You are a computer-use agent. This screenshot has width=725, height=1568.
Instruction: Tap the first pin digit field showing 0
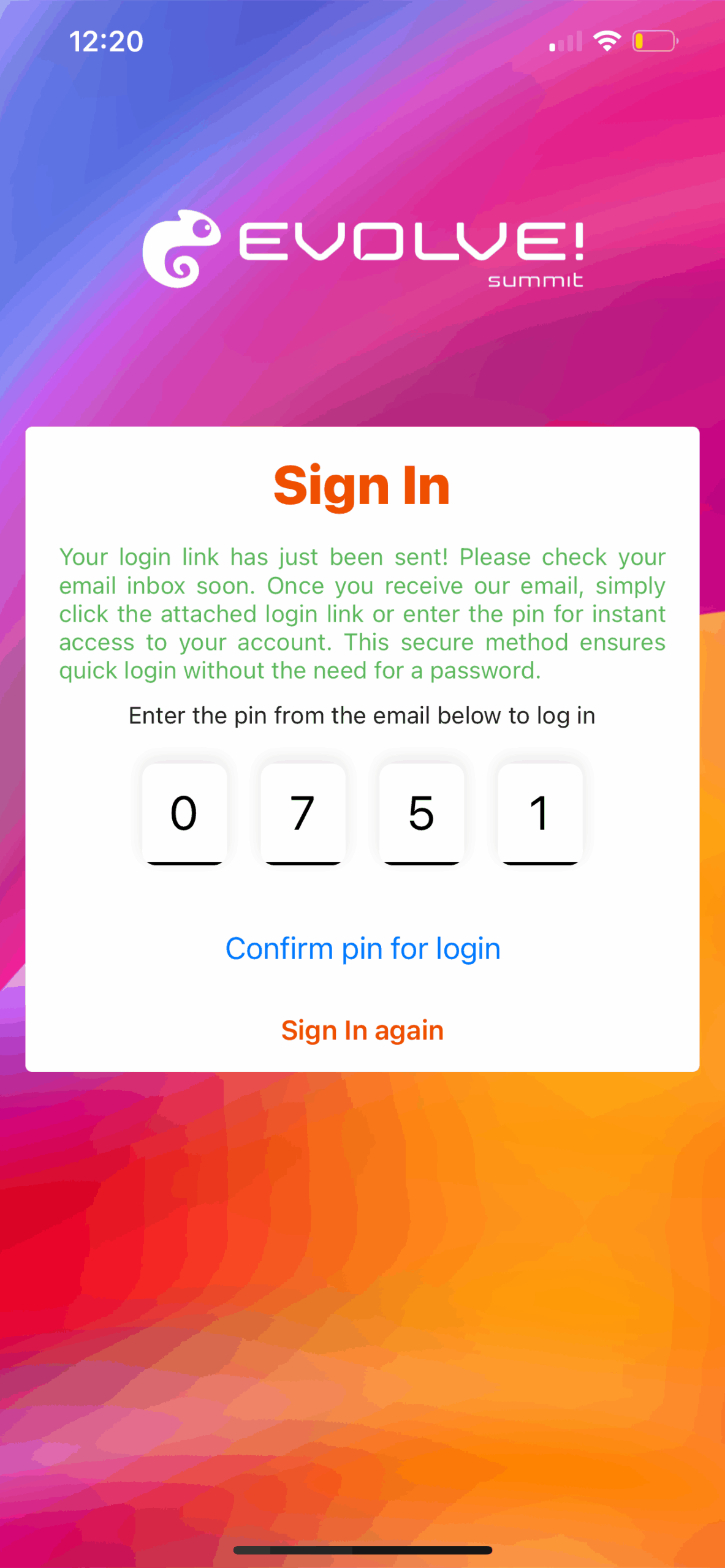pos(184,813)
